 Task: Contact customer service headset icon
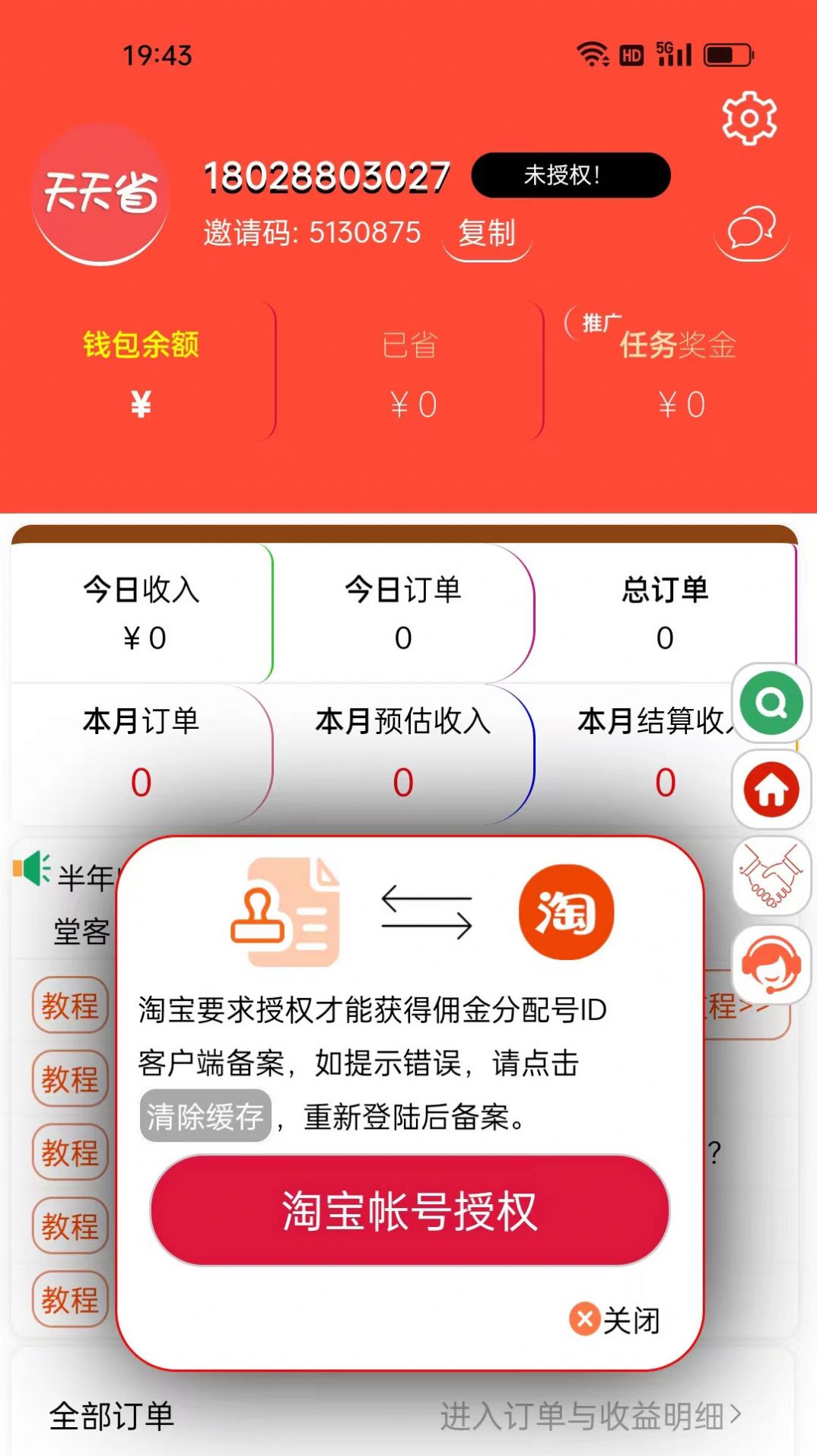click(x=771, y=963)
